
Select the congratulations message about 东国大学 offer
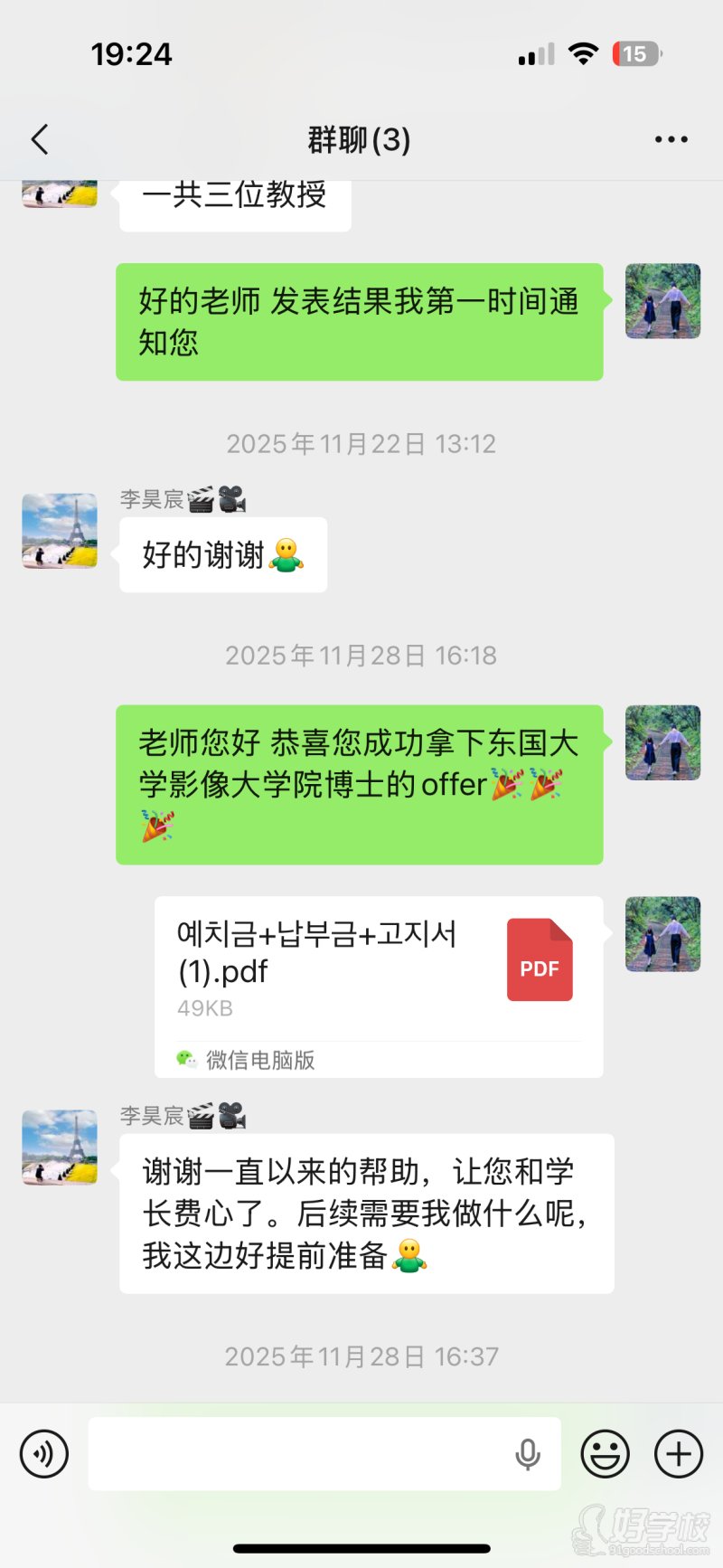(x=359, y=785)
